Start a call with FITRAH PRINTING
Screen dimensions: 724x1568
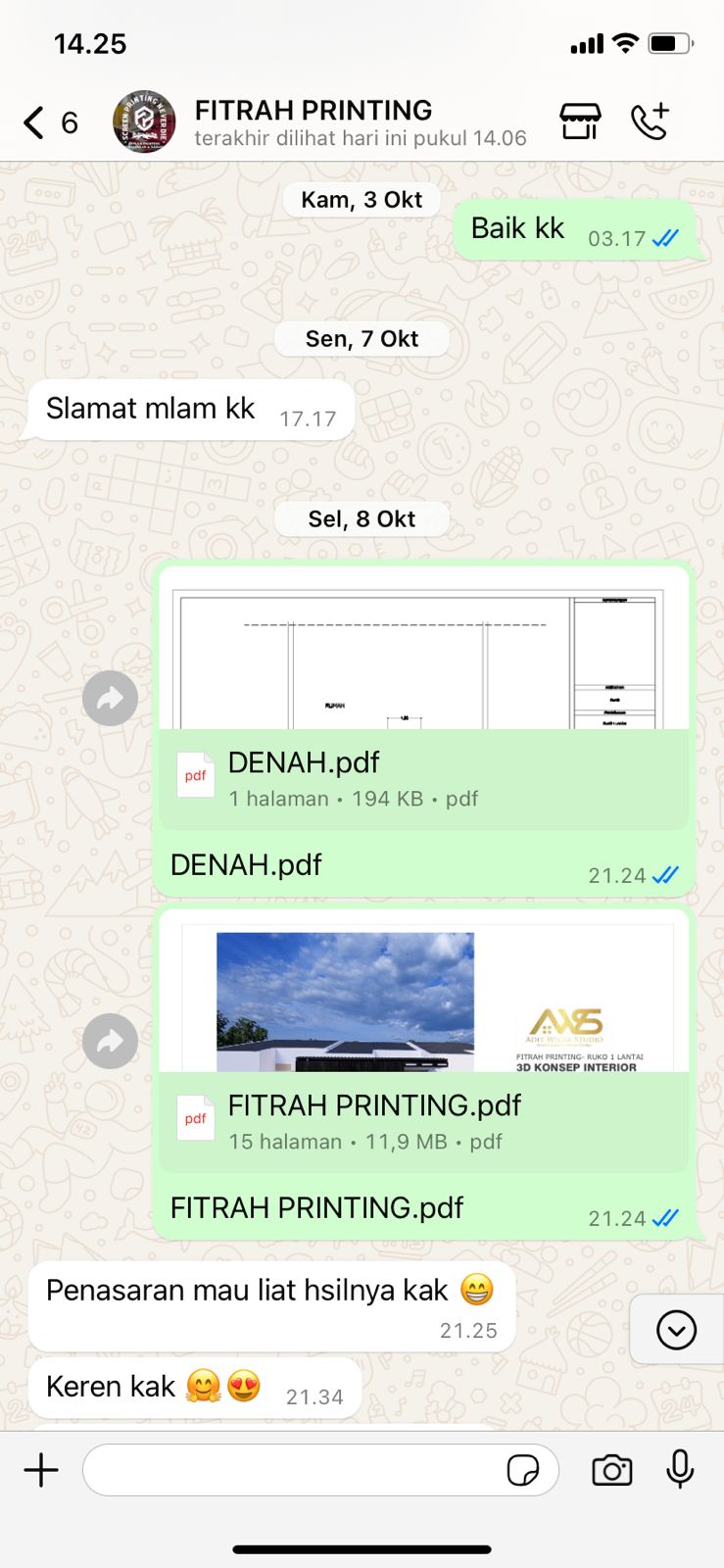pyautogui.click(x=650, y=122)
